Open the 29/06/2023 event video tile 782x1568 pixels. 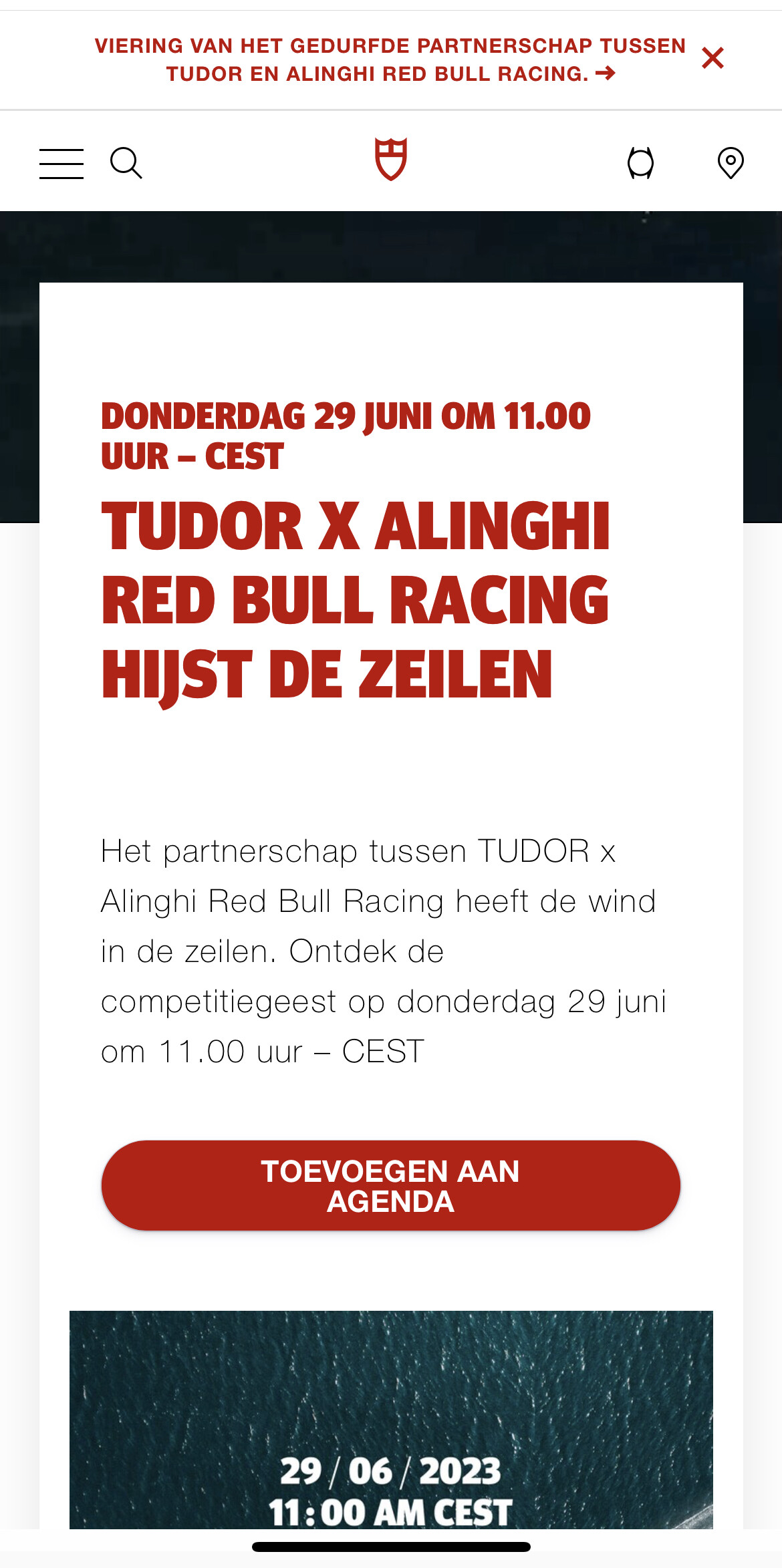tap(391, 1420)
